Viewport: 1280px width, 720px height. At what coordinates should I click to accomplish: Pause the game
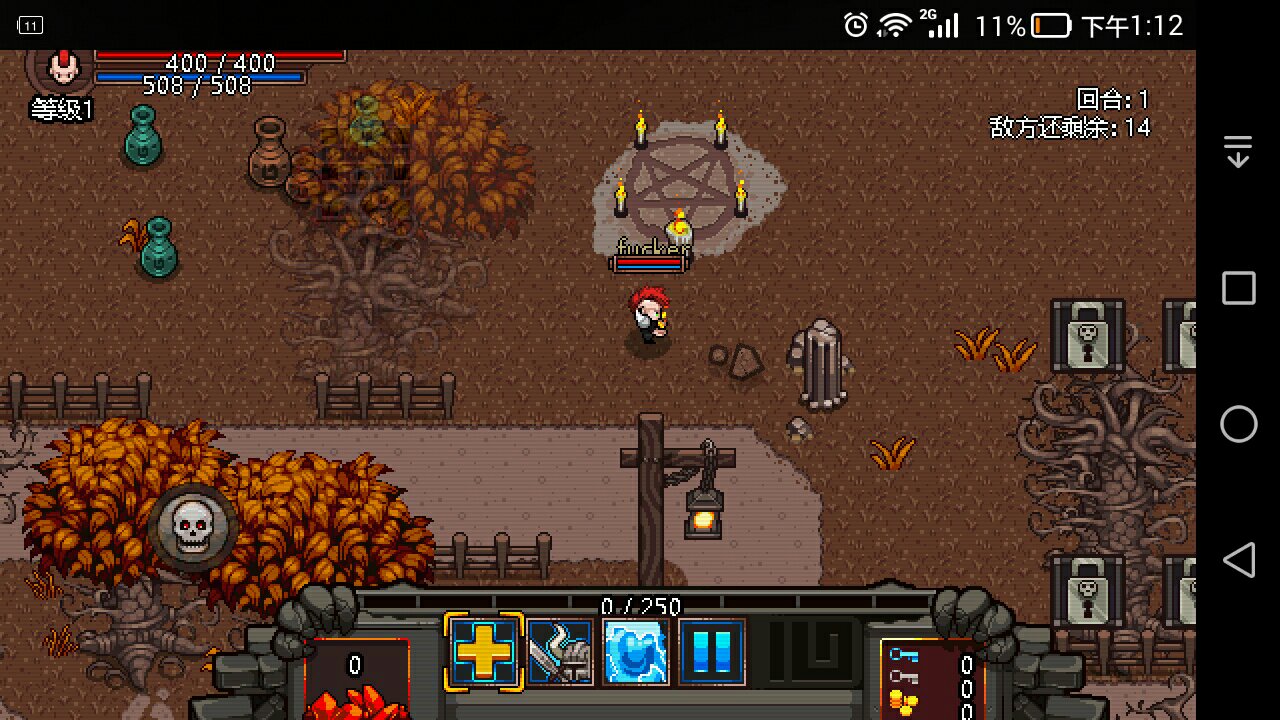712,652
